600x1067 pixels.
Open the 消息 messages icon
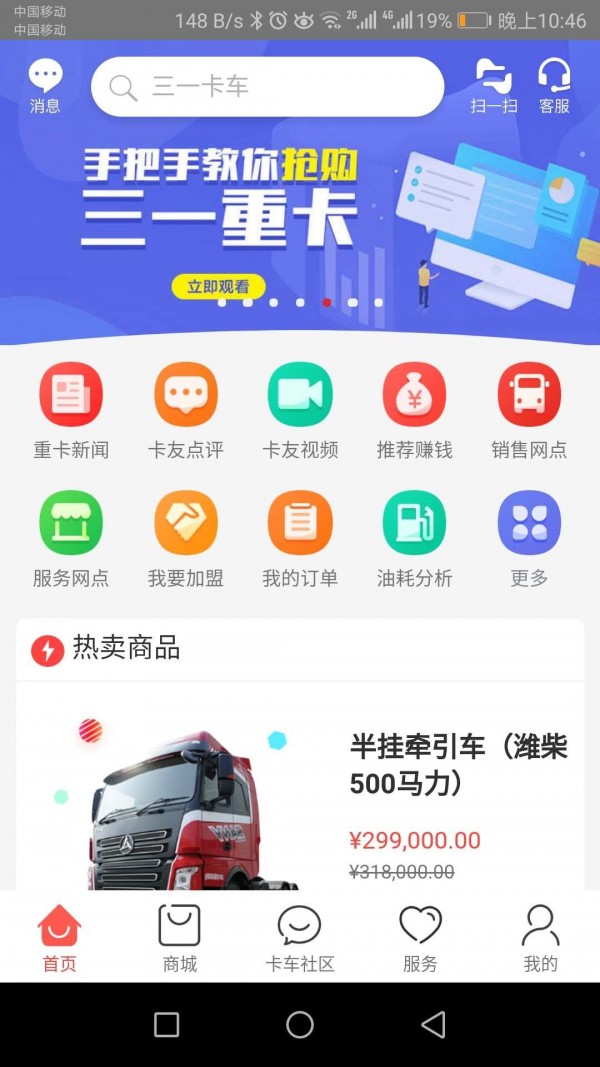point(45,85)
